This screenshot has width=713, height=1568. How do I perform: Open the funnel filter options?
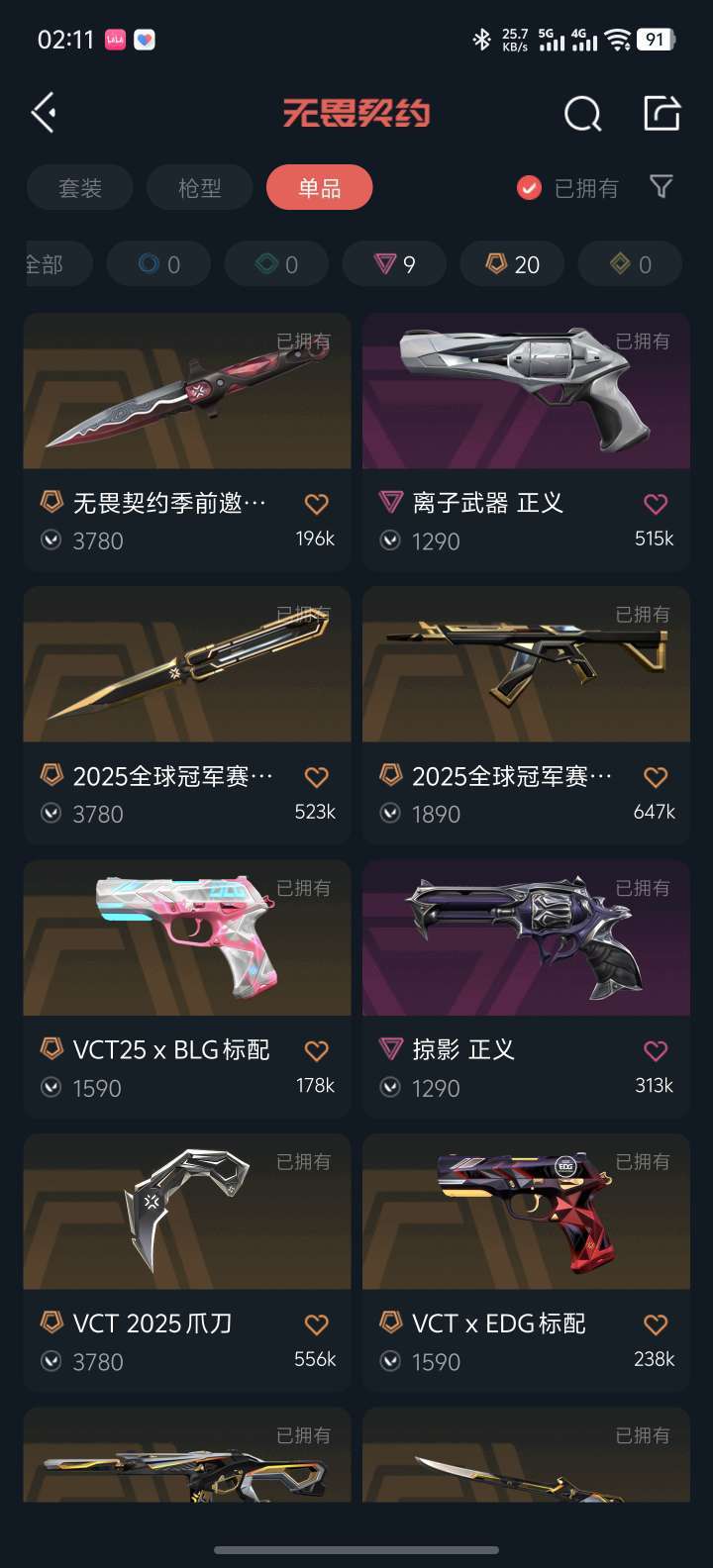[x=661, y=186]
